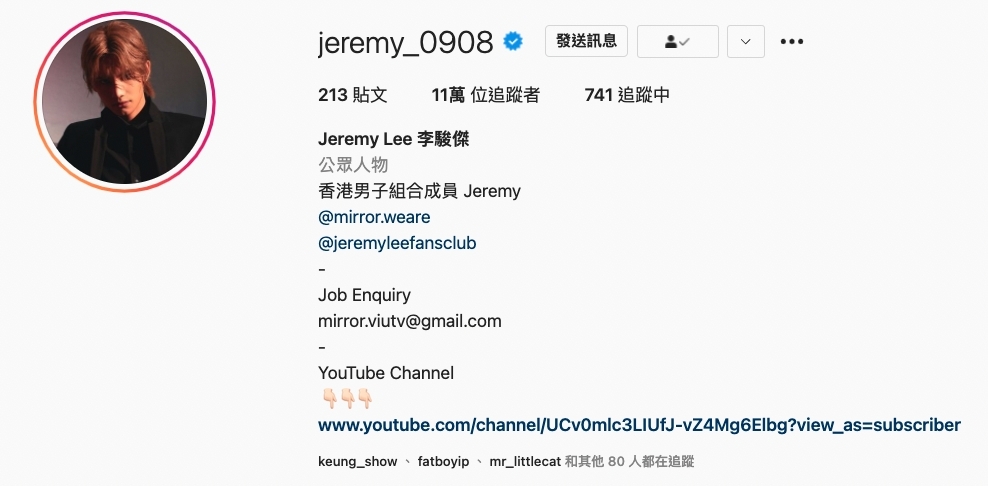
Task: Open mutual follower mr_littlecat
Action: 523,462
